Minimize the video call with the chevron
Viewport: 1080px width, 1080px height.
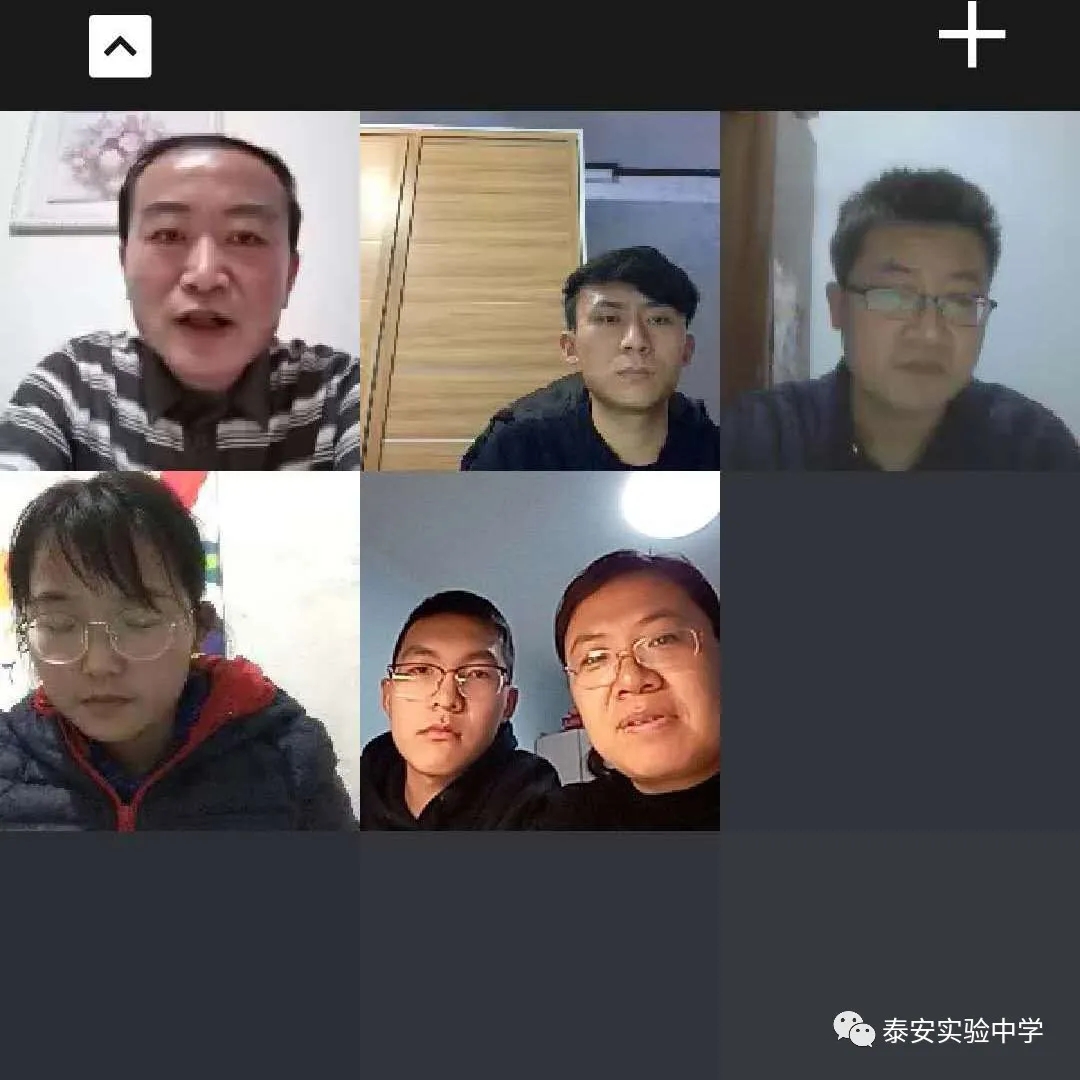tap(120, 46)
